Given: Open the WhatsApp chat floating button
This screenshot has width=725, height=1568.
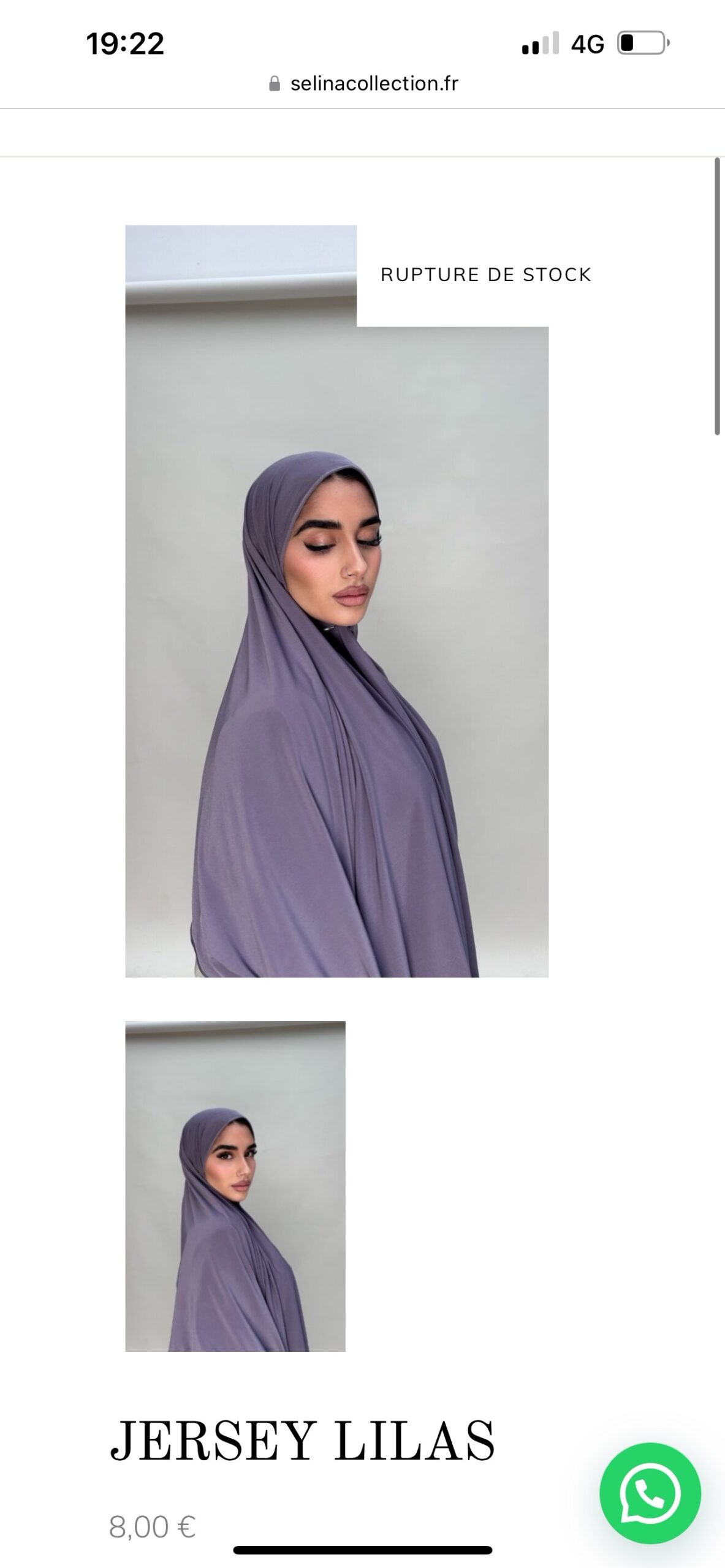Looking at the screenshot, I should [x=650, y=1493].
